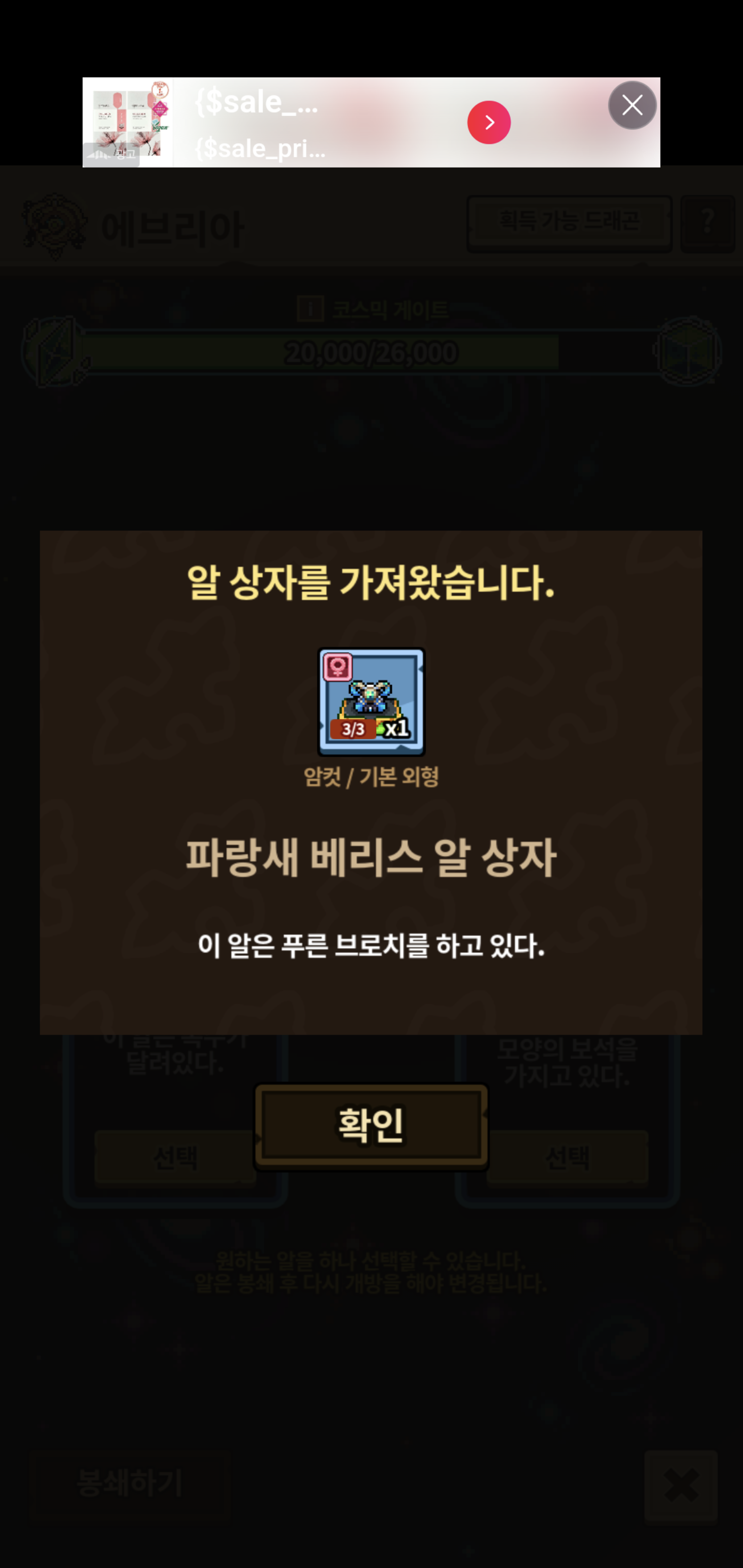Open the ad's red arrow button
This screenshot has height=1568, width=743.
pos(489,122)
